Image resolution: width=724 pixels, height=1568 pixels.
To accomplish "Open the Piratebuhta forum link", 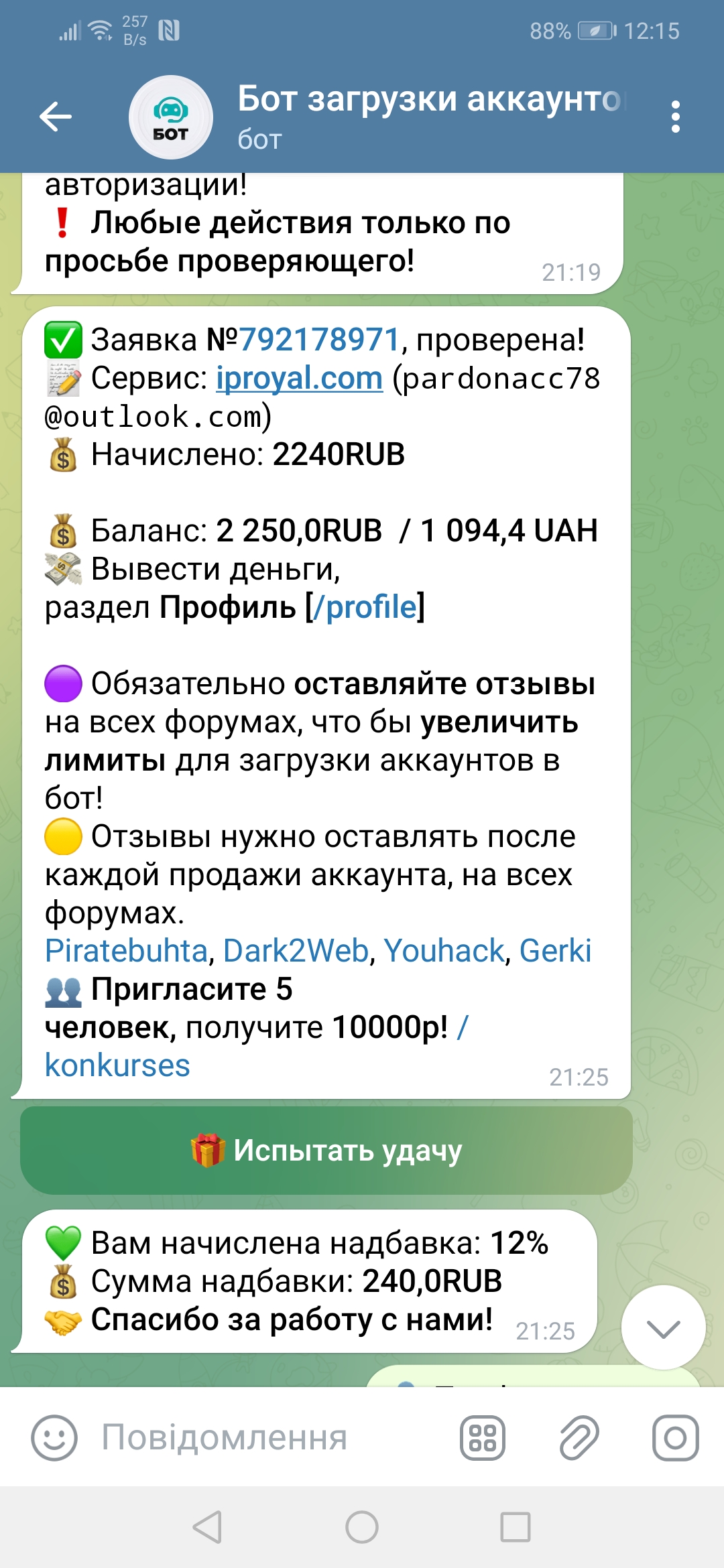I will (x=126, y=951).
